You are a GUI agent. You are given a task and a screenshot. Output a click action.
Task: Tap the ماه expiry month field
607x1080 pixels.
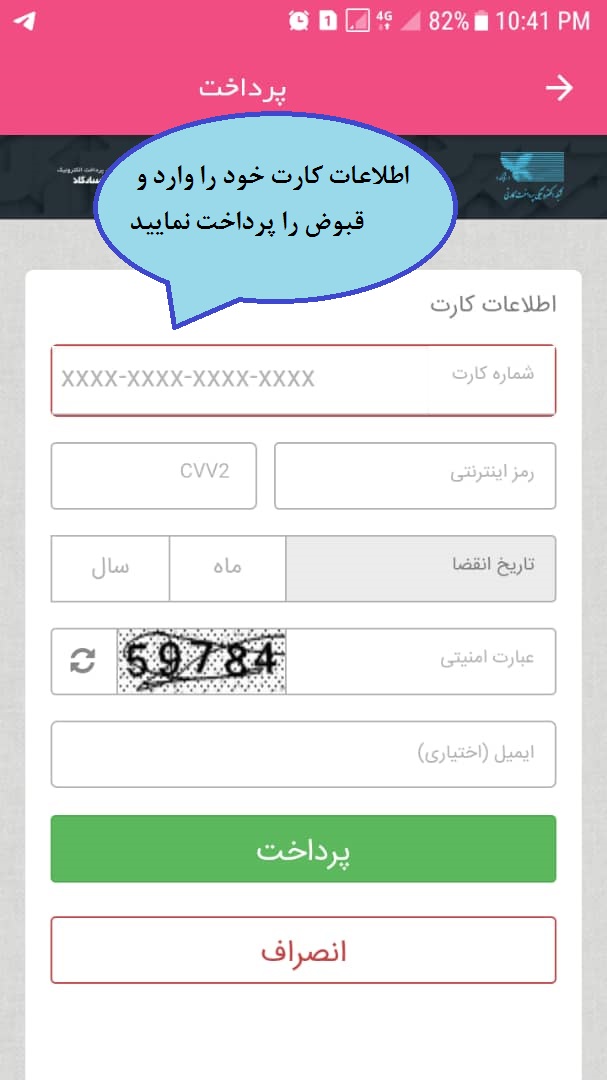click(x=227, y=568)
